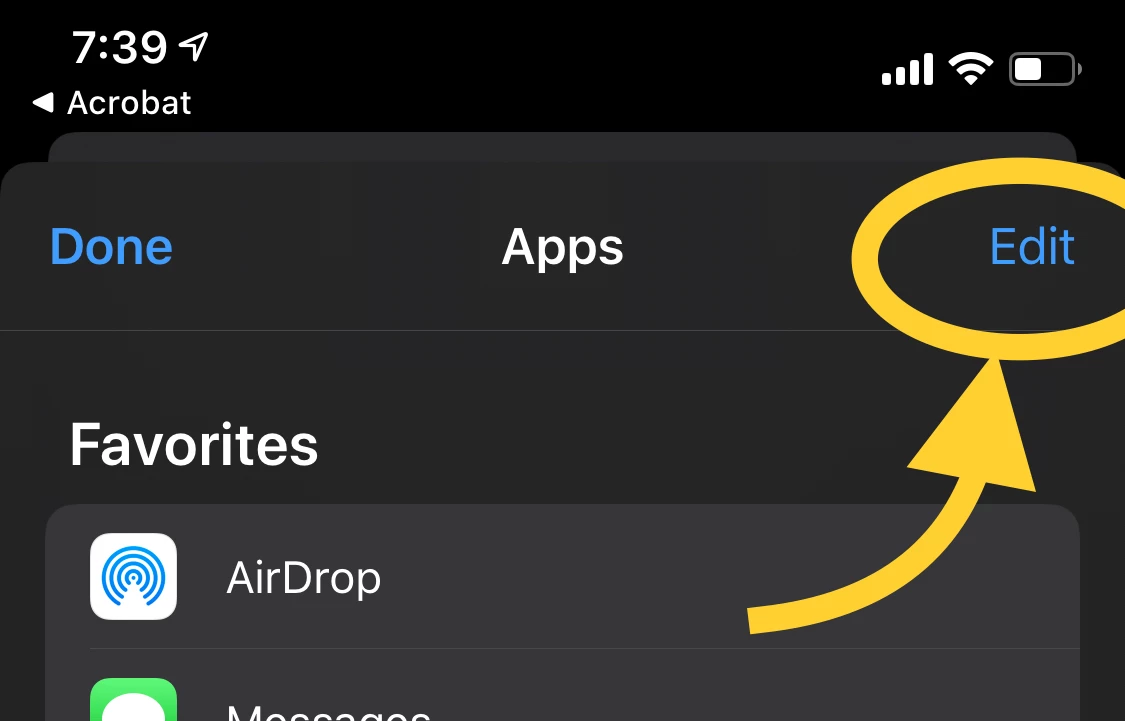Return to Acrobat via the back link
This screenshot has width=1125, height=721.
pyautogui.click(x=112, y=103)
